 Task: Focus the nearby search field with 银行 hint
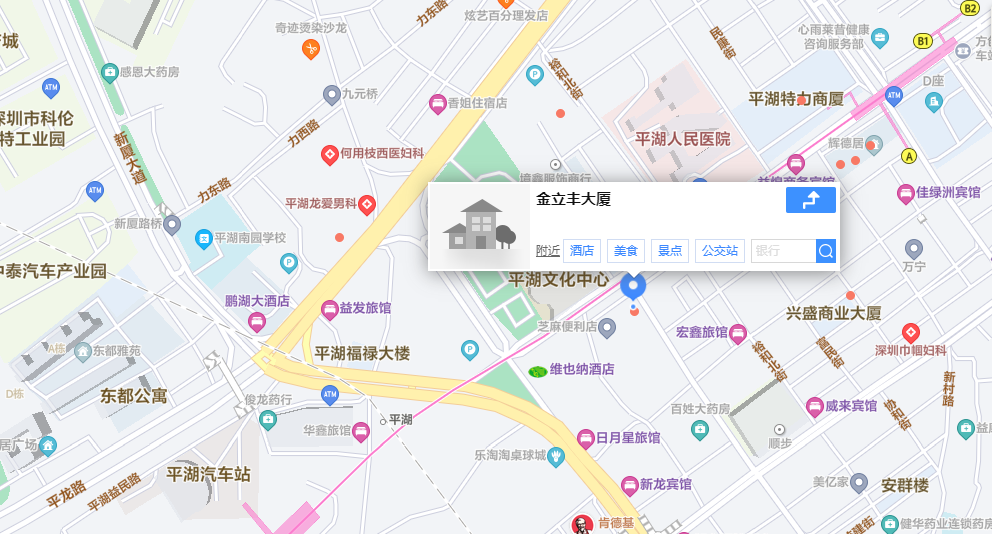[x=783, y=251]
